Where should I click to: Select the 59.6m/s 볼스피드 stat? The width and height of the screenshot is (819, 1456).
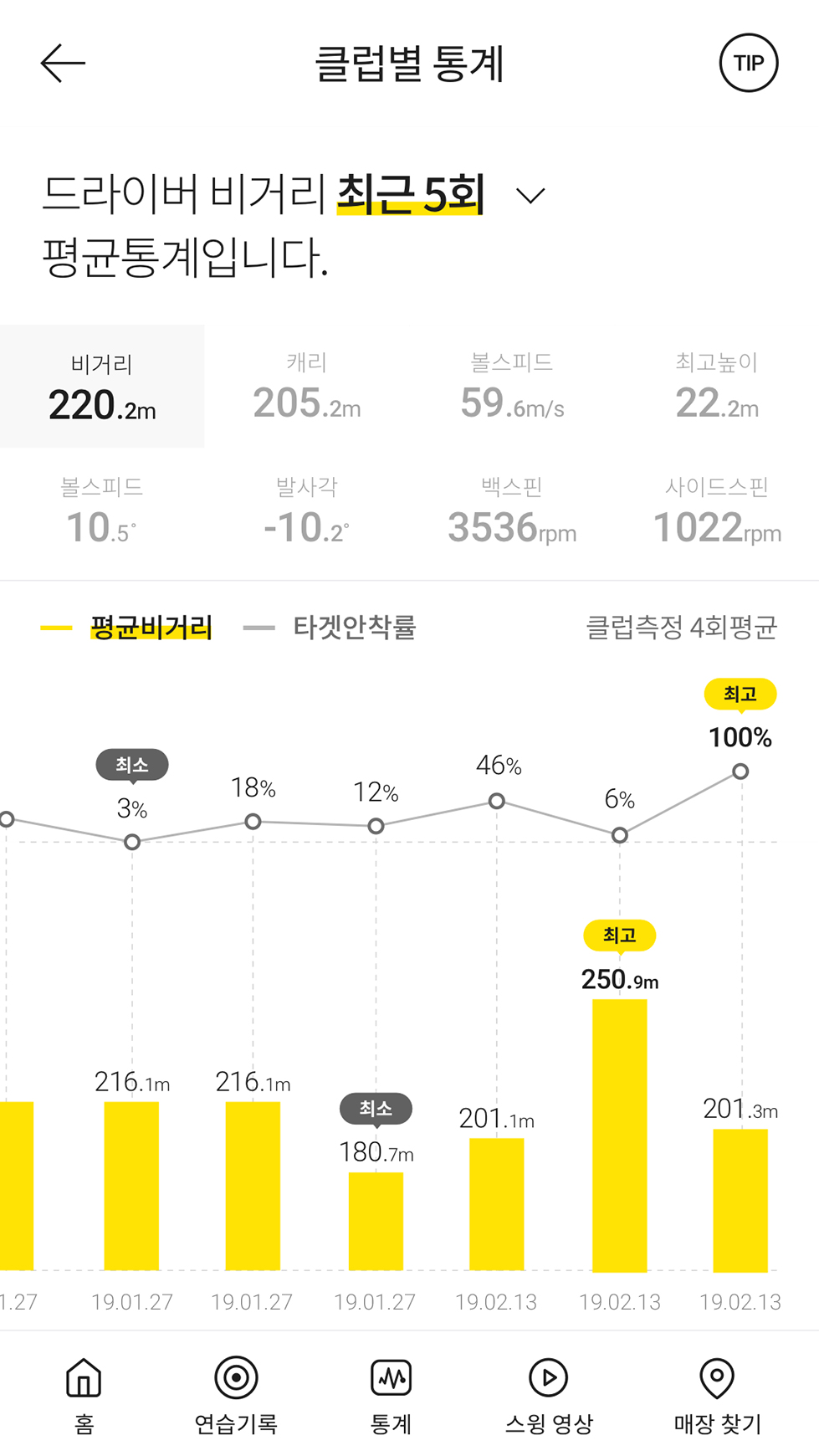pyautogui.click(x=512, y=387)
